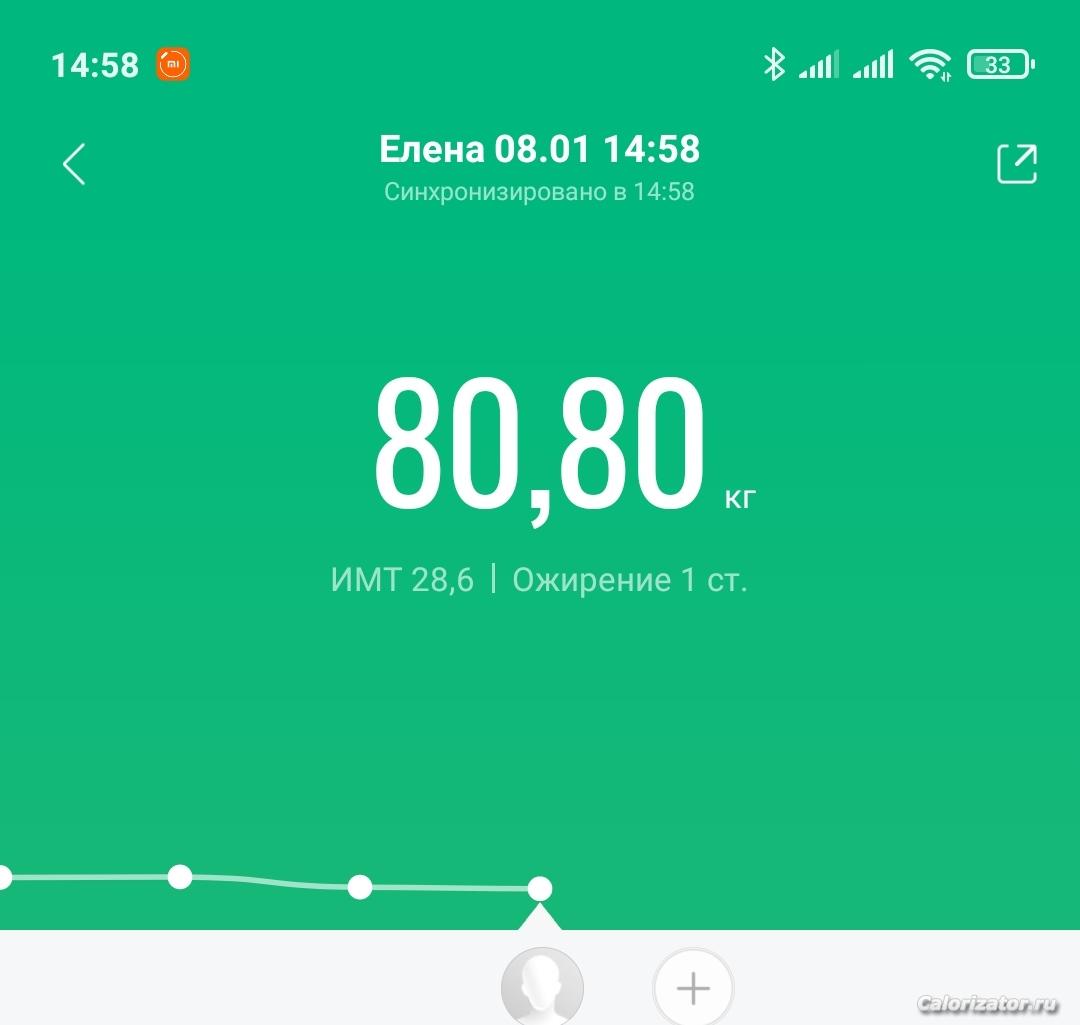The height and width of the screenshot is (1025, 1080).
Task: Share this weight measurement result
Action: click(1017, 164)
